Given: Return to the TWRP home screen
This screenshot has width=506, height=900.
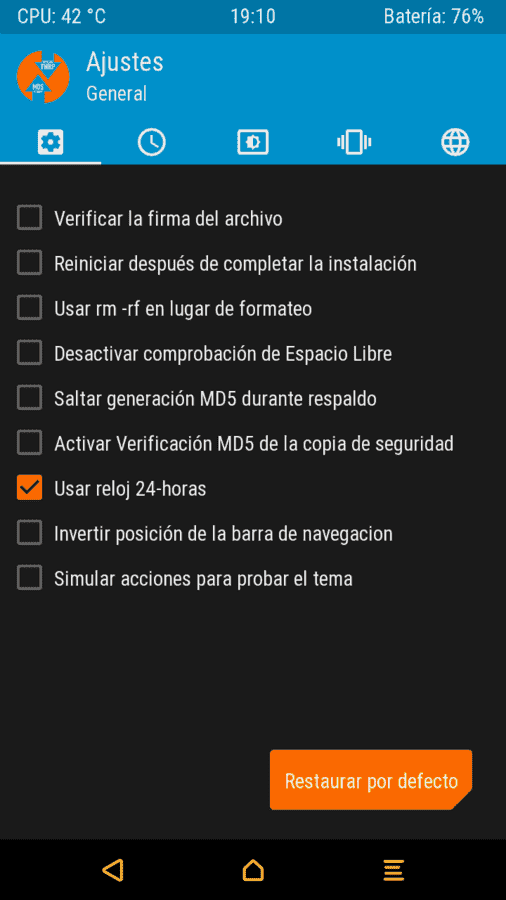Looking at the screenshot, I should pyautogui.click(x=253, y=870).
